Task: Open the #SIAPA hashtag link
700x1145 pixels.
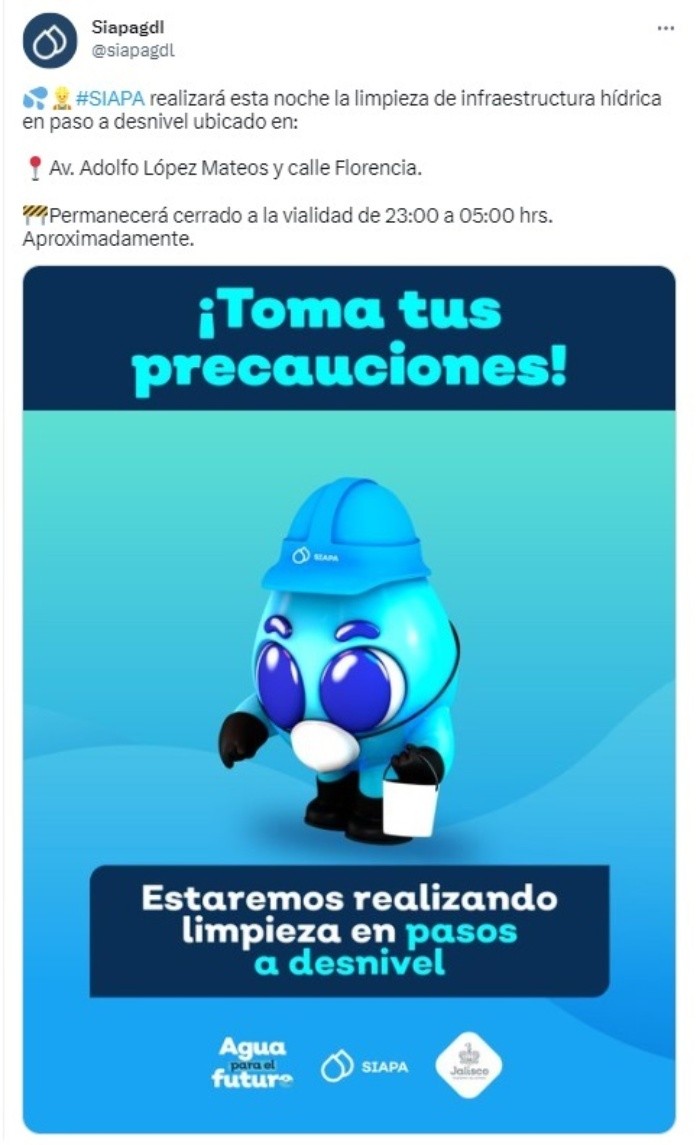Action: tap(110, 100)
